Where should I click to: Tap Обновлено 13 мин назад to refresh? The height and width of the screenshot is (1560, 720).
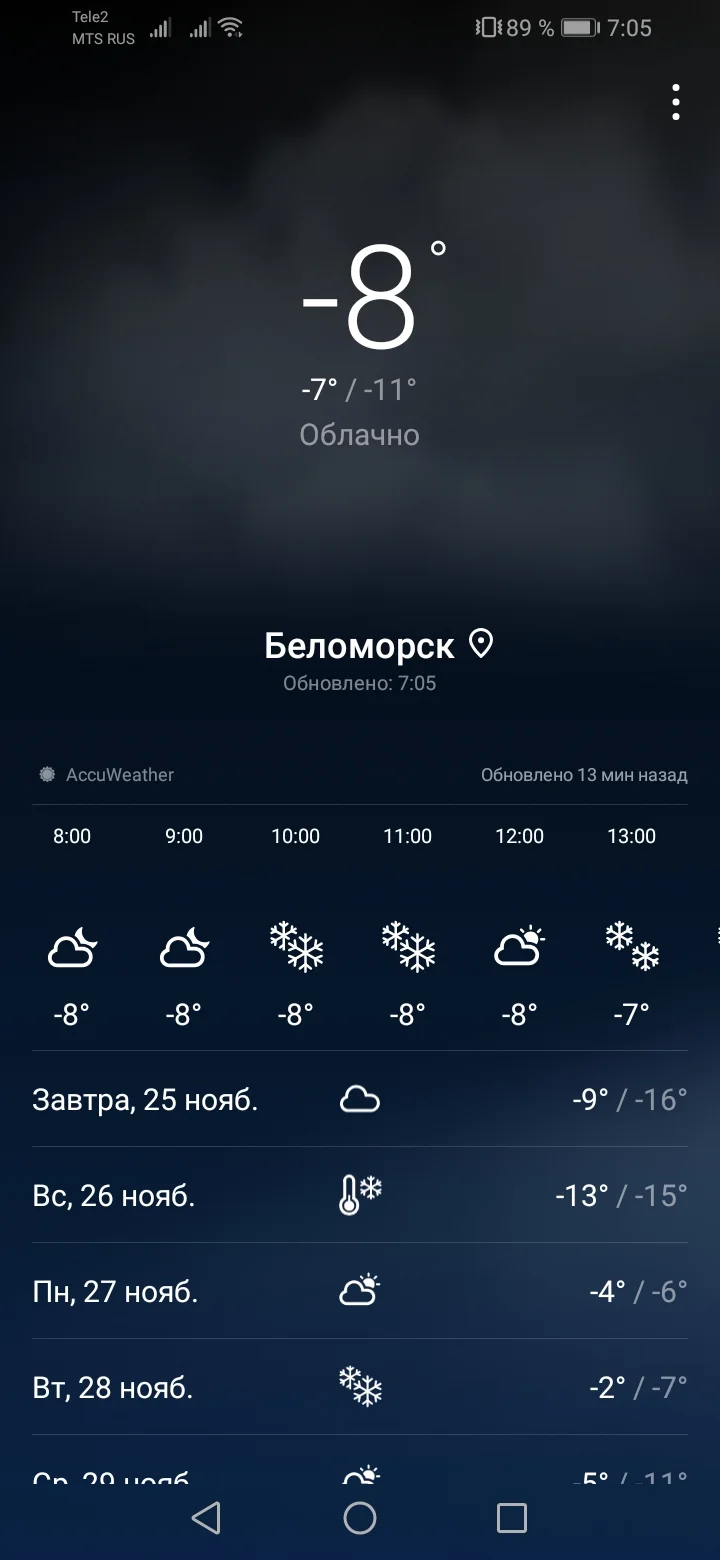pos(585,774)
